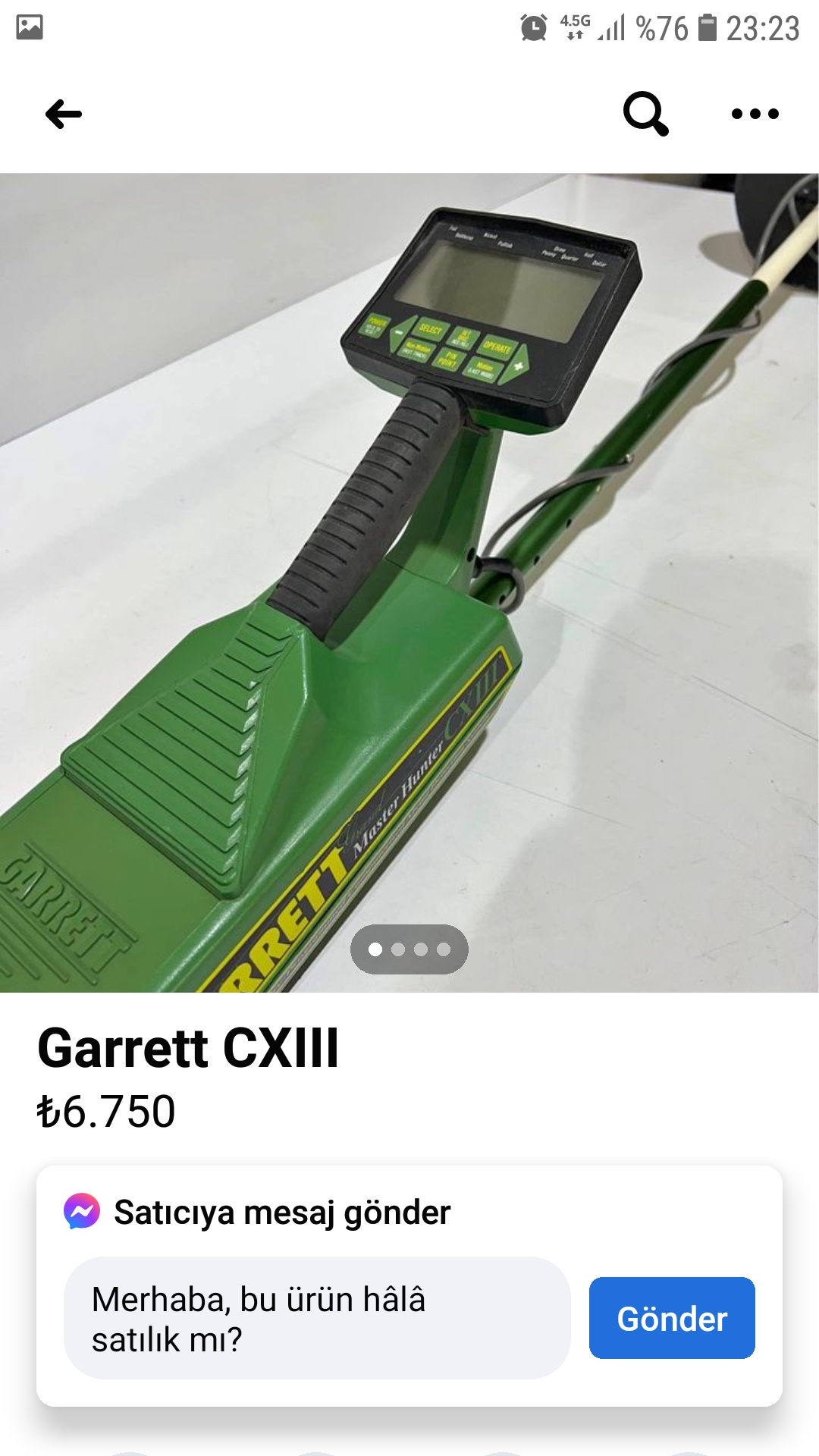Tap the photo carousel page indicator dots
This screenshot has width=819, height=1456.
point(409,949)
